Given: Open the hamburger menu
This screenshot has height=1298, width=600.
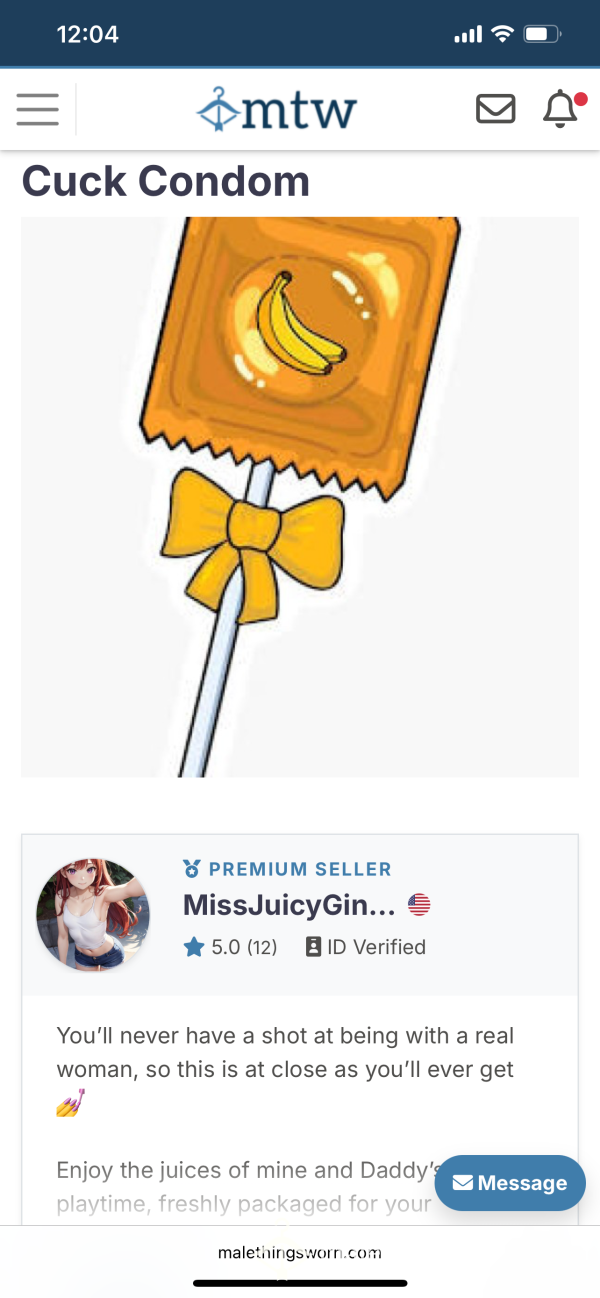Looking at the screenshot, I should coord(38,109).
